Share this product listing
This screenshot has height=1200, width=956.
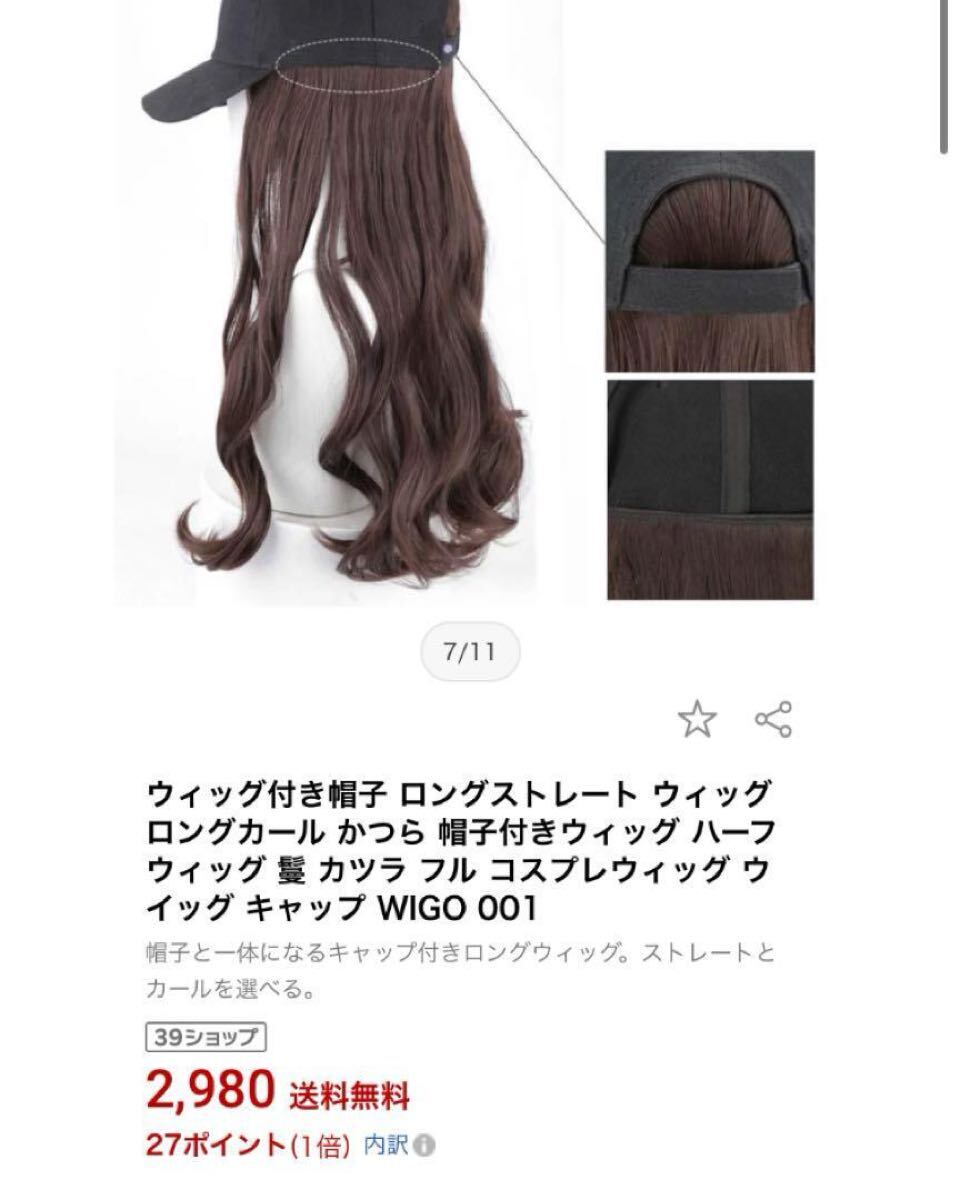(773, 718)
